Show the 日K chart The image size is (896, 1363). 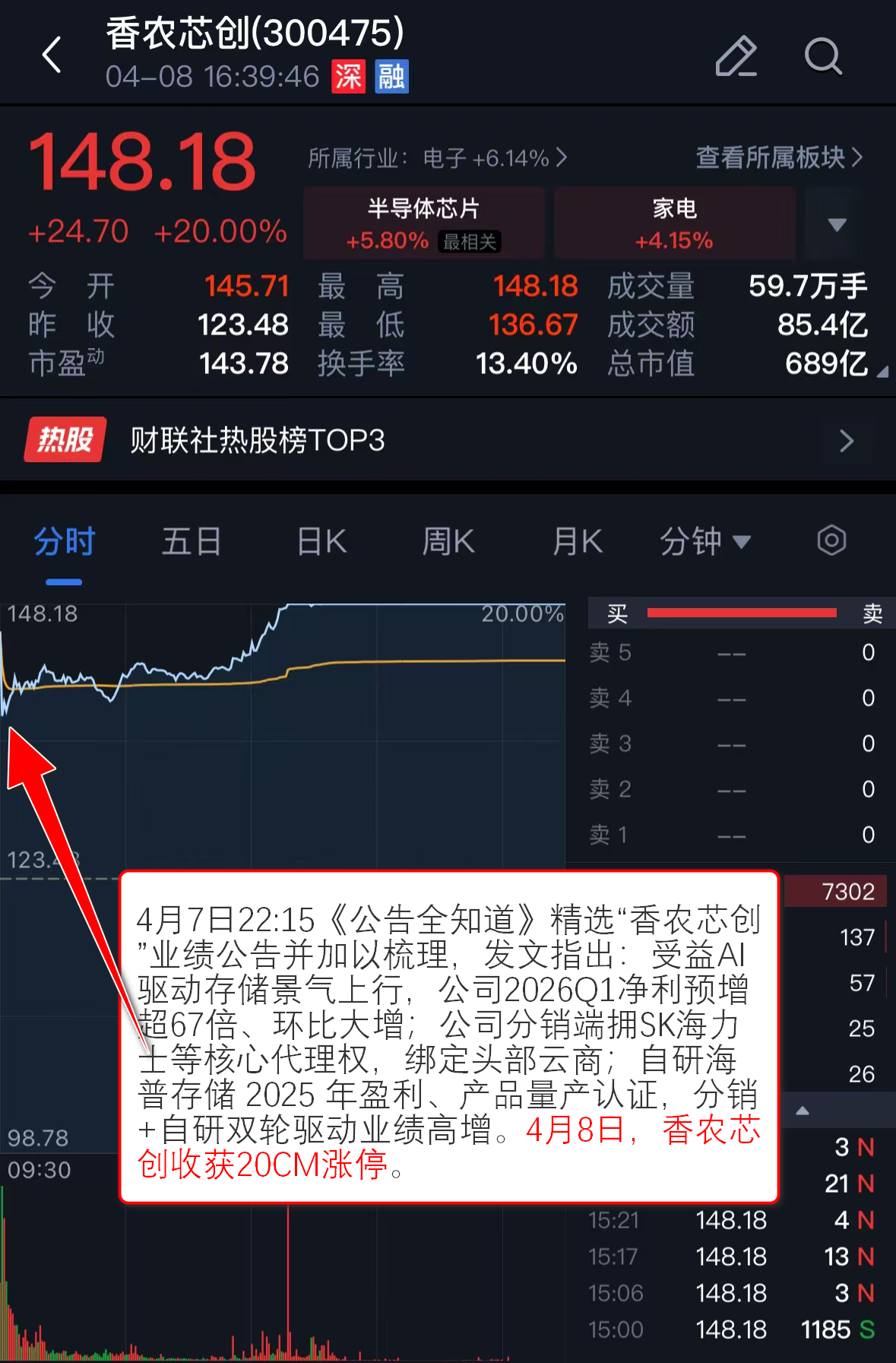tap(321, 543)
